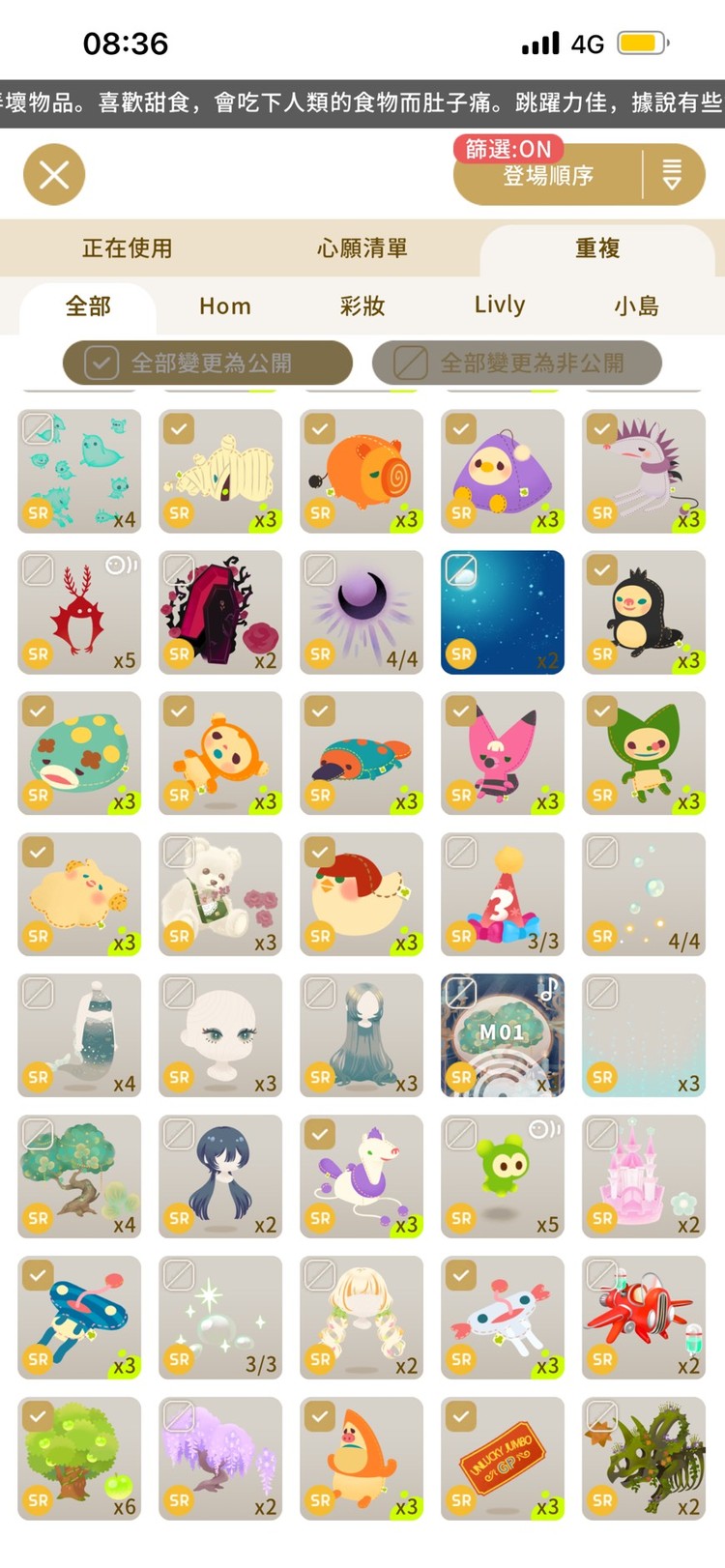Select the 全部 category tab
The width and height of the screenshot is (725, 1568).
(x=88, y=306)
